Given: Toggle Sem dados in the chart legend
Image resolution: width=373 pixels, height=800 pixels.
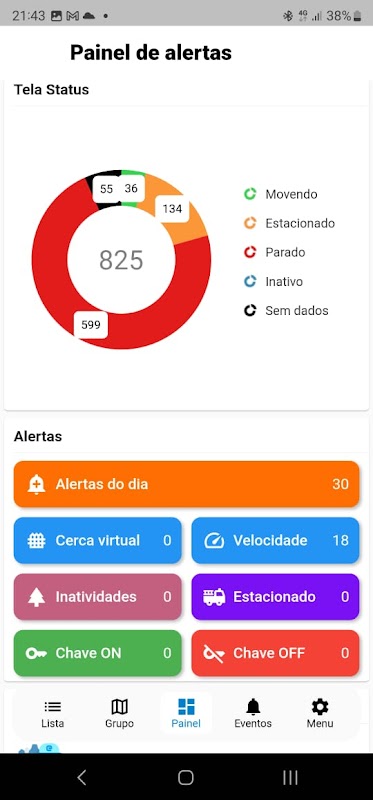Looking at the screenshot, I should [286, 311].
